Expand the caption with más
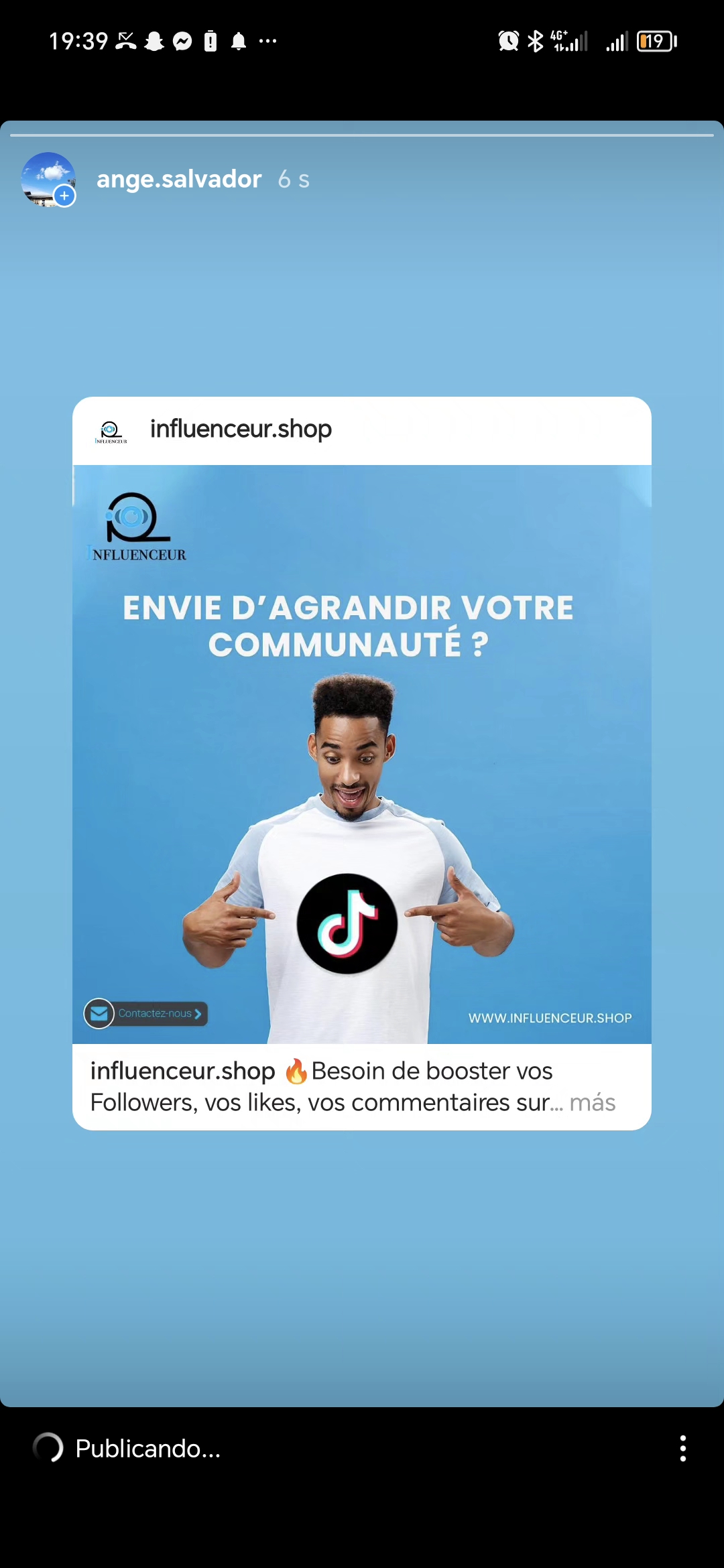Image resolution: width=724 pixels, height=1568 pixels. [592, 1102]
